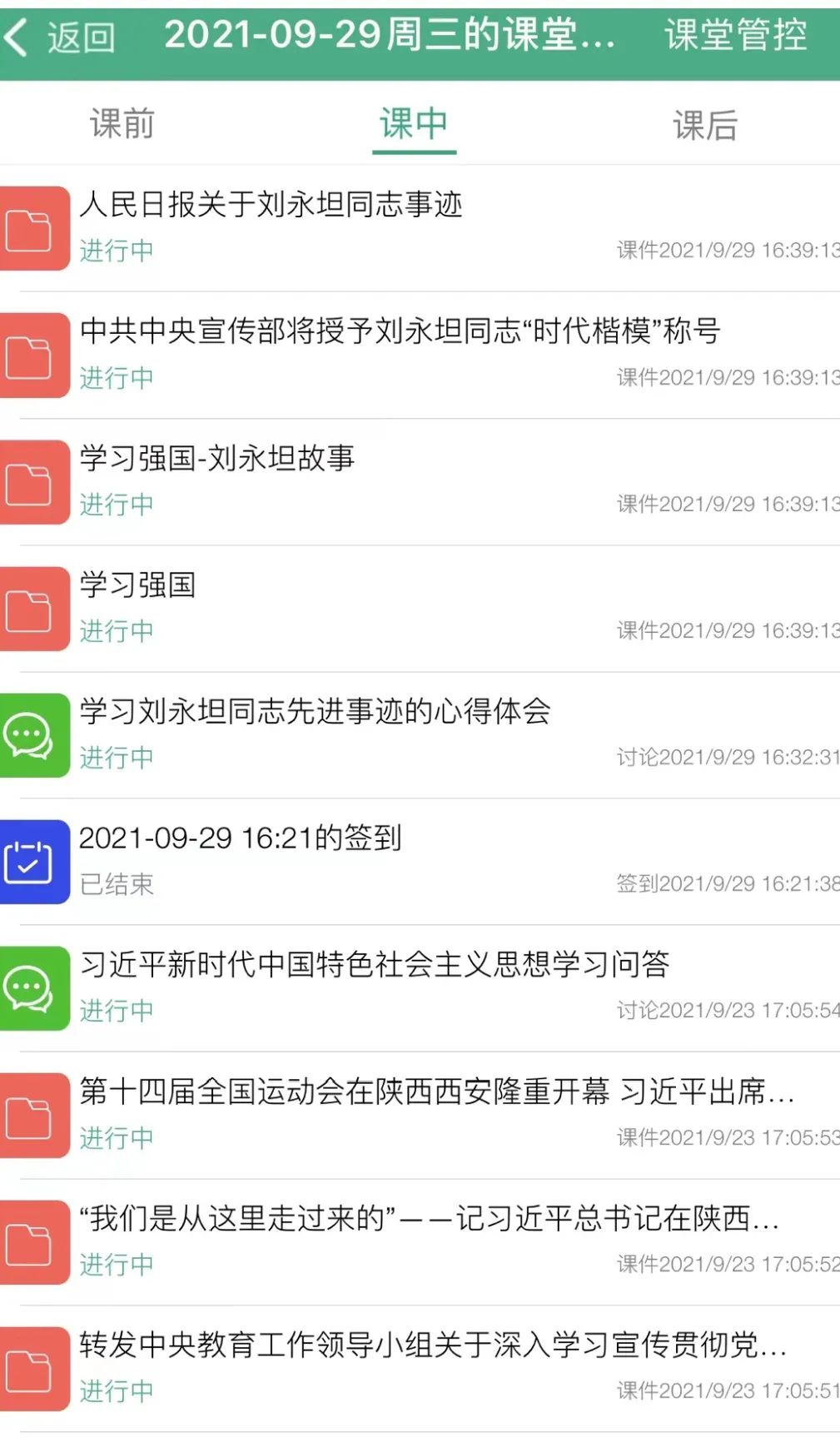This screenshot has width=840, height=1442.
Task: Open 课堂管控 classroom control
Action: [x=735, y=36]
